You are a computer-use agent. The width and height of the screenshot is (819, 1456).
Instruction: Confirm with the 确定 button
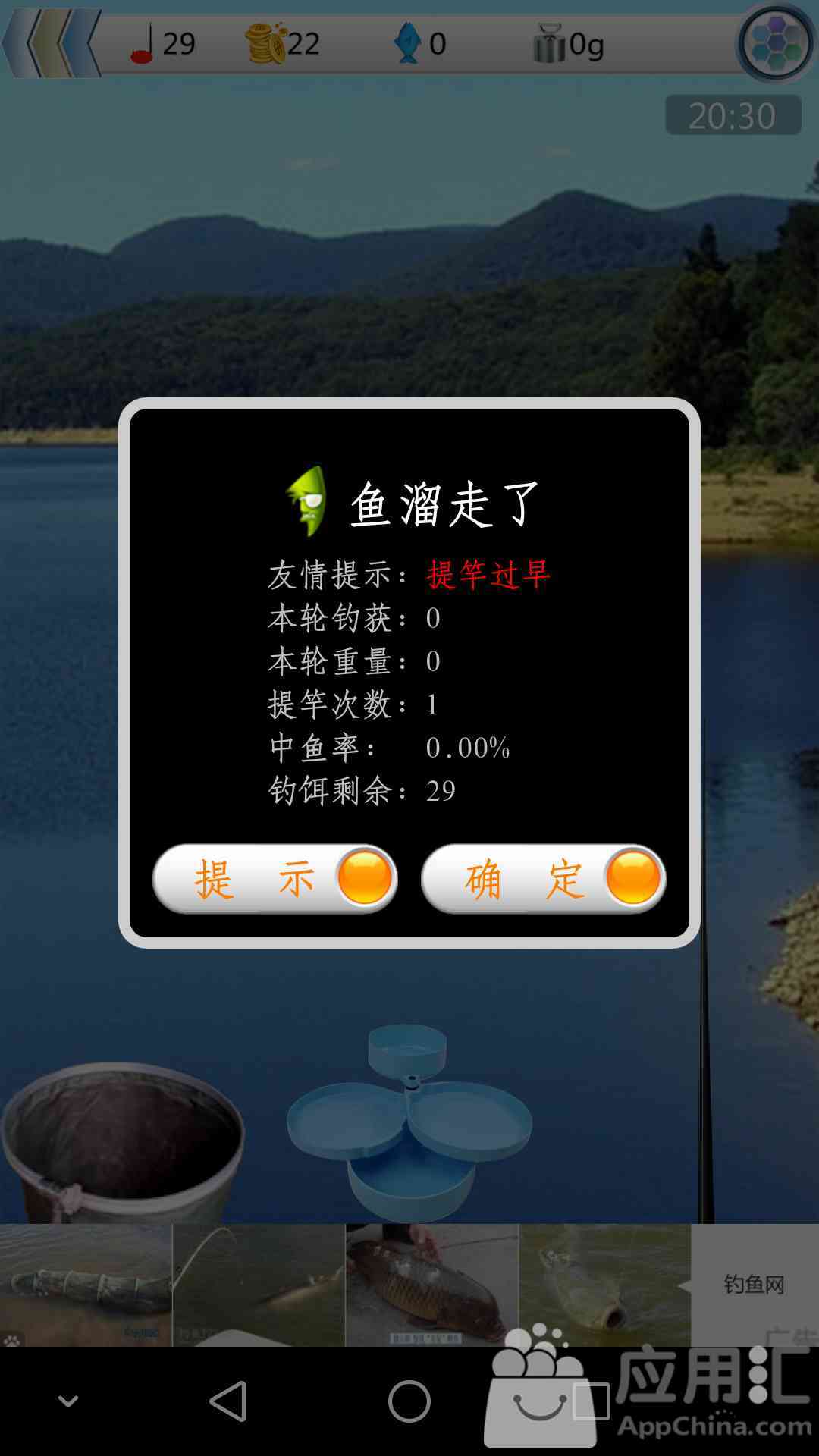pos(543,878)
